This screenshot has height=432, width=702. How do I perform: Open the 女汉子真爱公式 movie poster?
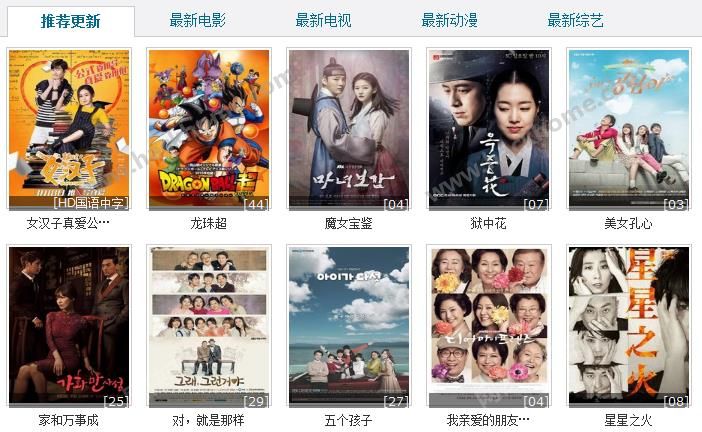pos(69,129)
